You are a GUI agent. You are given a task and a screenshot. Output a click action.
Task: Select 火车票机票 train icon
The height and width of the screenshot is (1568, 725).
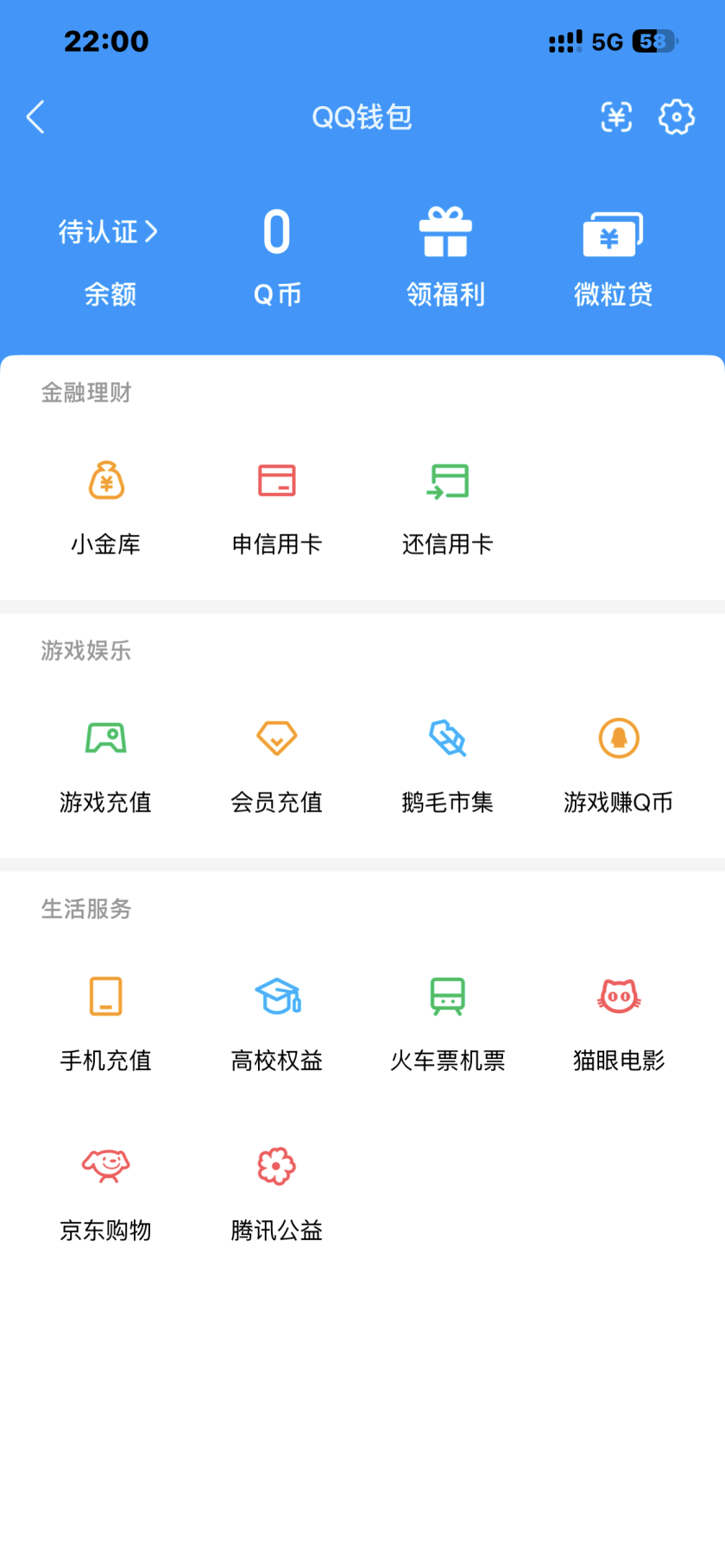447,998
